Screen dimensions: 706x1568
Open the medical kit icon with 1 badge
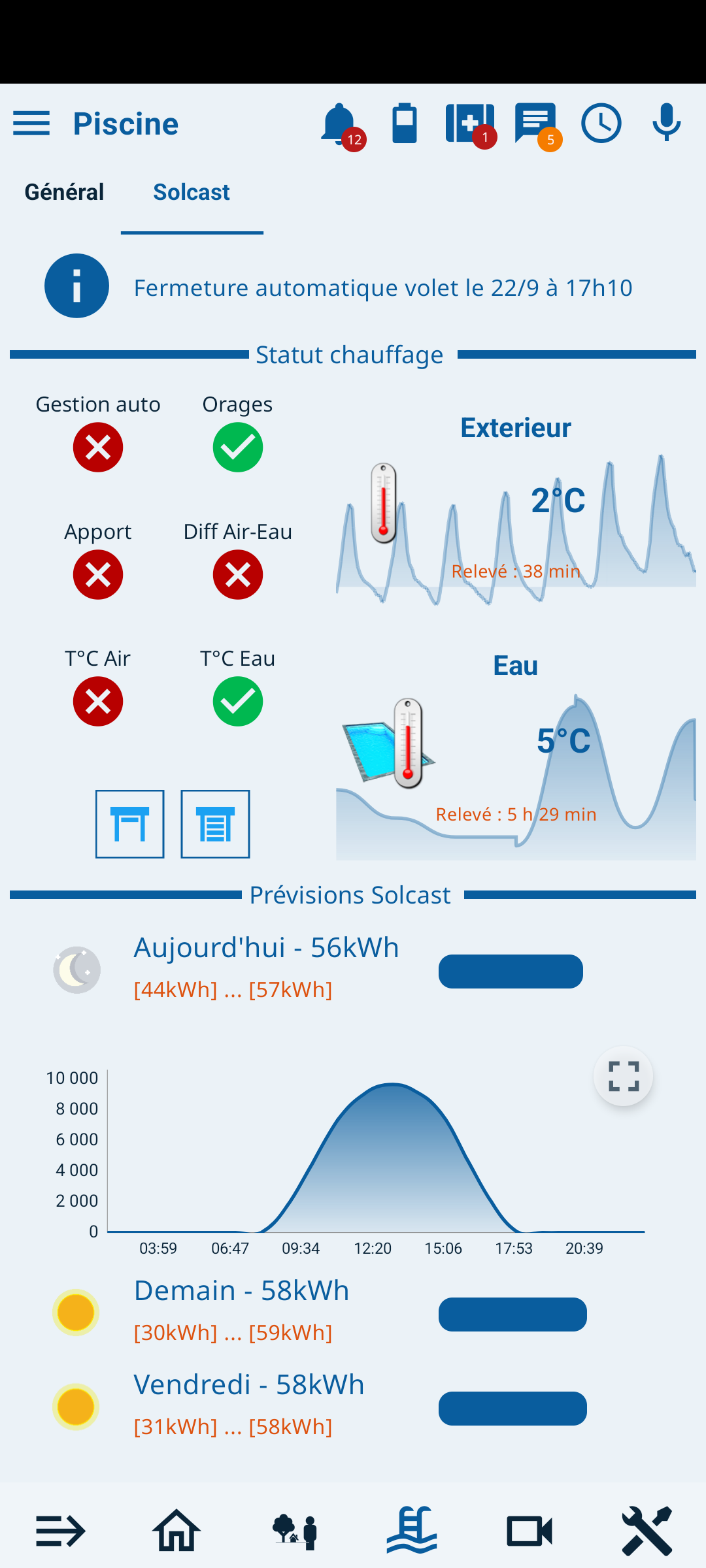point(470,124)
